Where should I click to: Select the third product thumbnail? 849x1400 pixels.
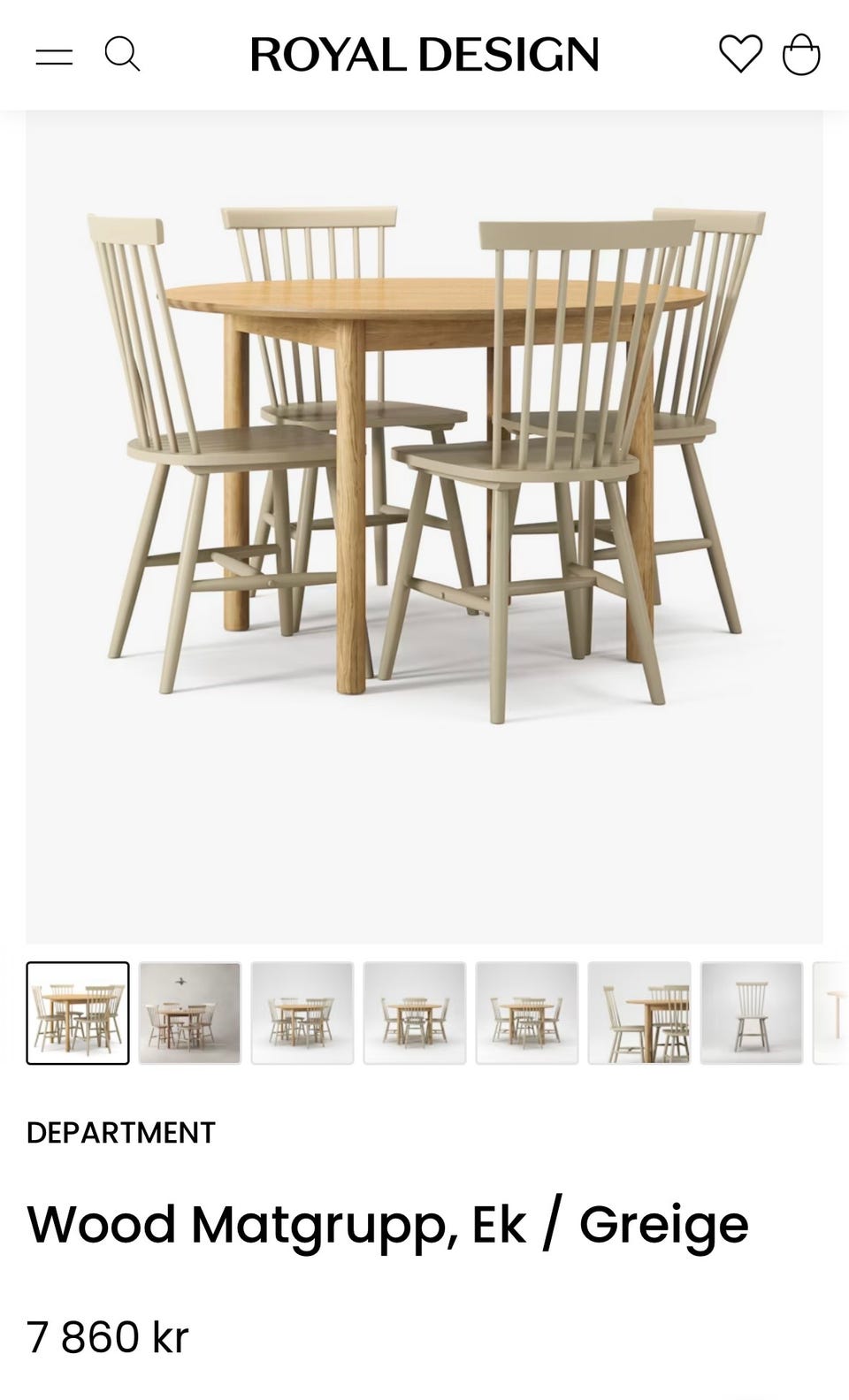pyautogui.click(x=302, y=1013)
